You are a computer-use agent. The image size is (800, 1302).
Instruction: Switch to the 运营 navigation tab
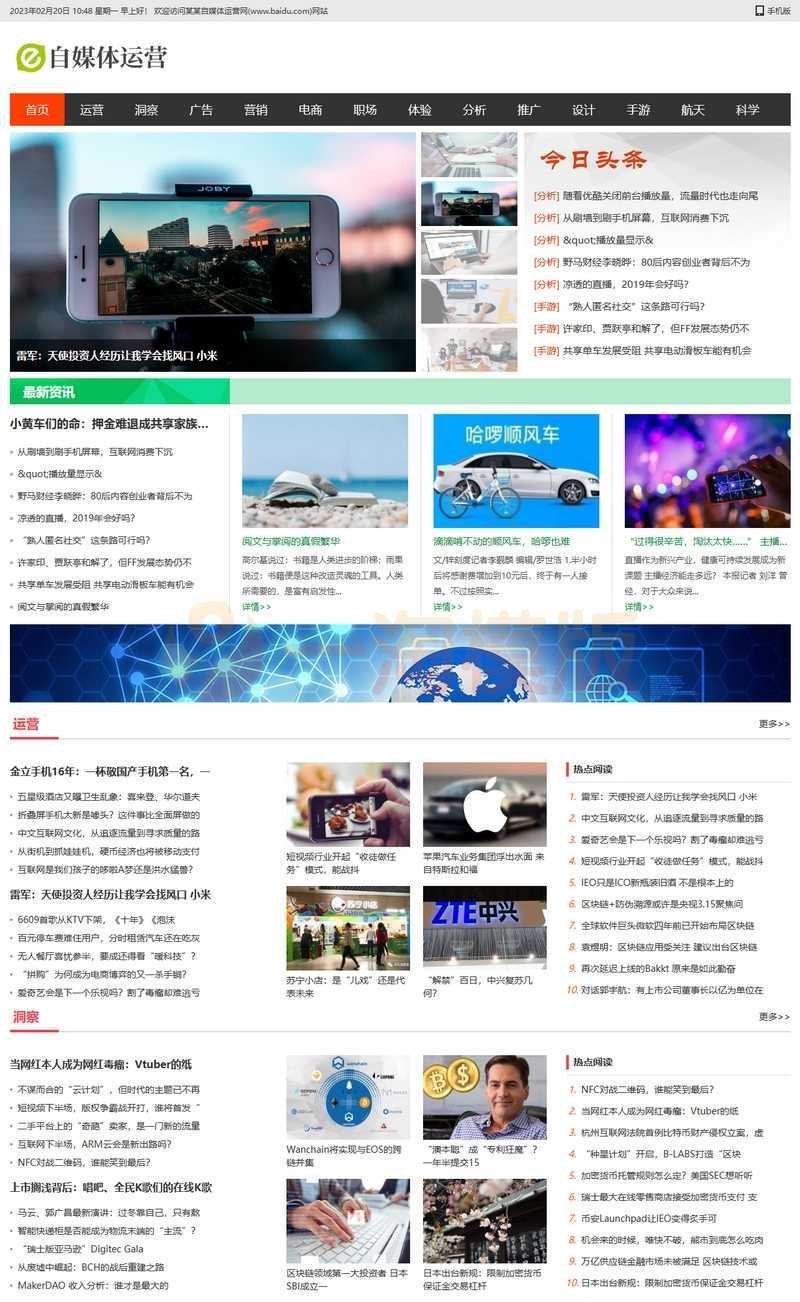point(92,110)
